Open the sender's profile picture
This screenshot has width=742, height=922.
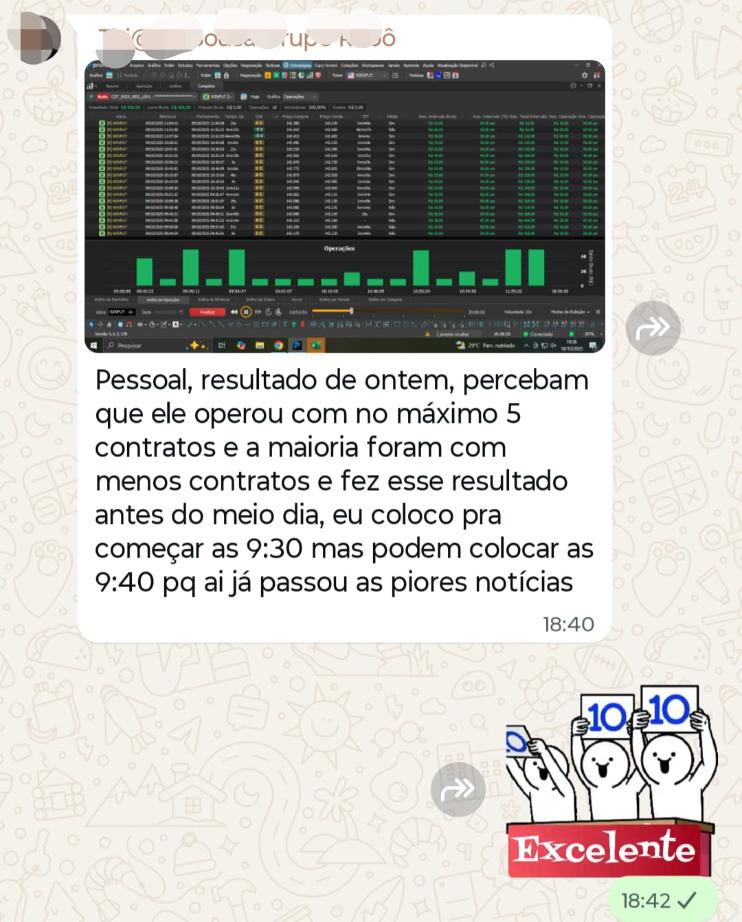tap(34, 38)
